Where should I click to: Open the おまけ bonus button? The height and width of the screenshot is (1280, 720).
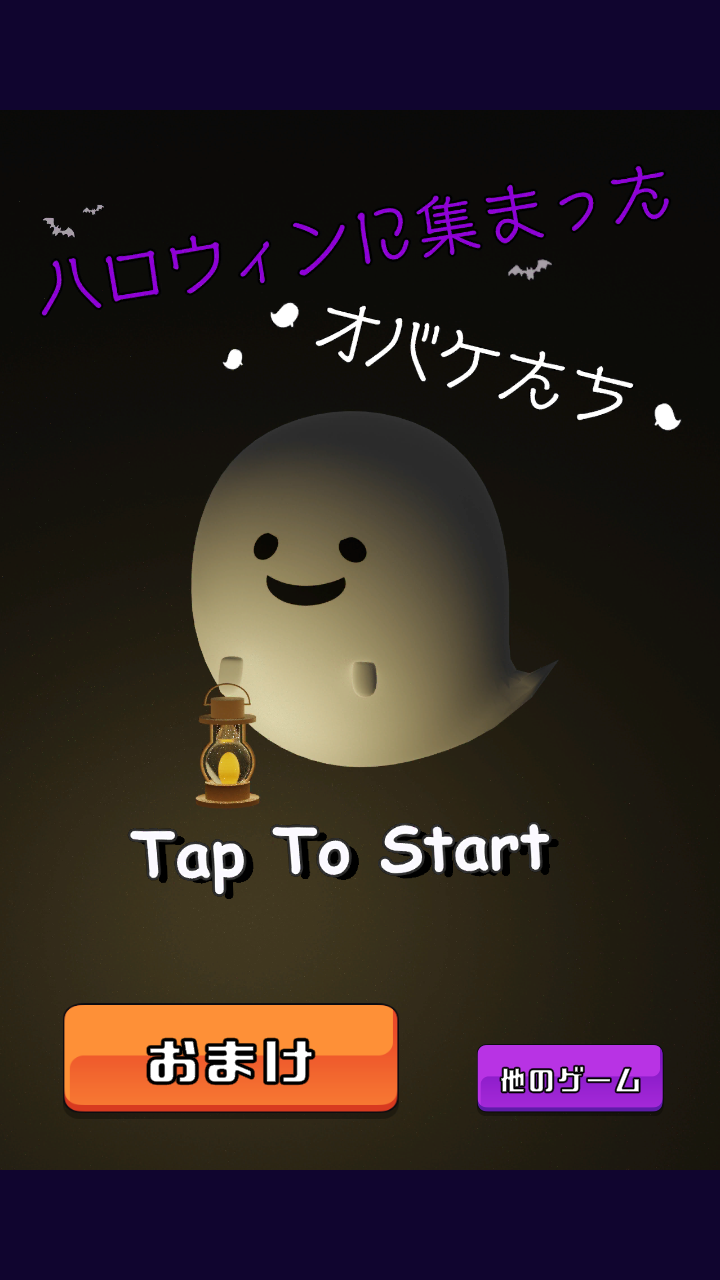click(x=231, y=1058)
